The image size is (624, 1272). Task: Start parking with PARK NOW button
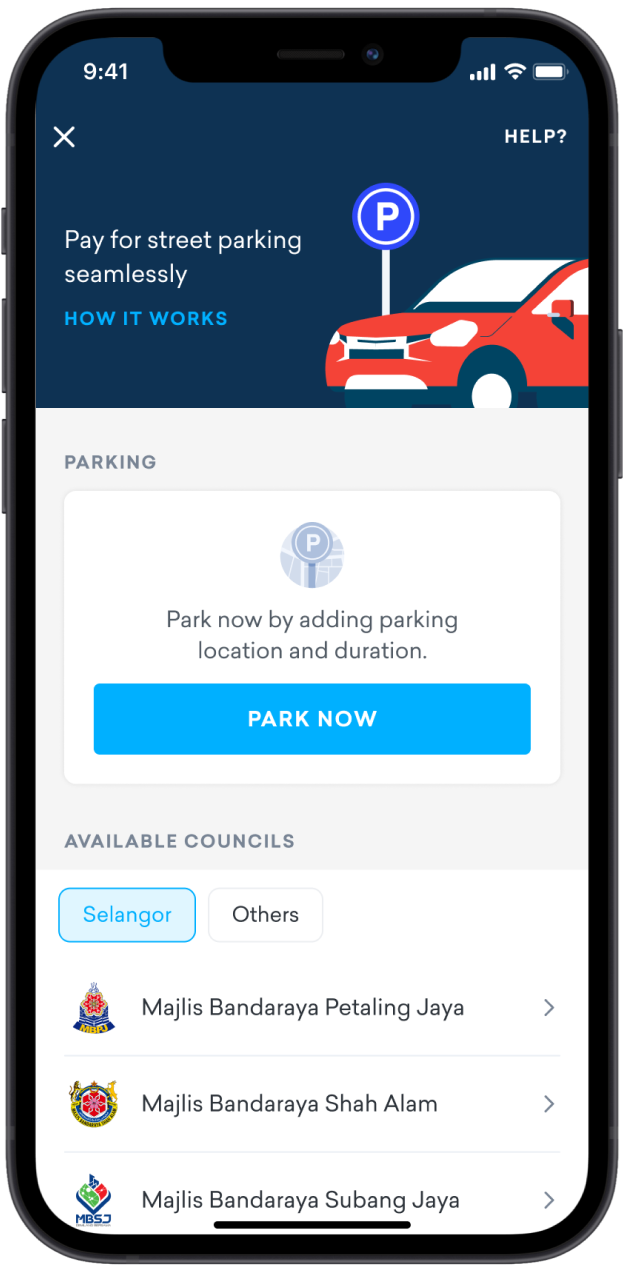[x=312, y=719]
